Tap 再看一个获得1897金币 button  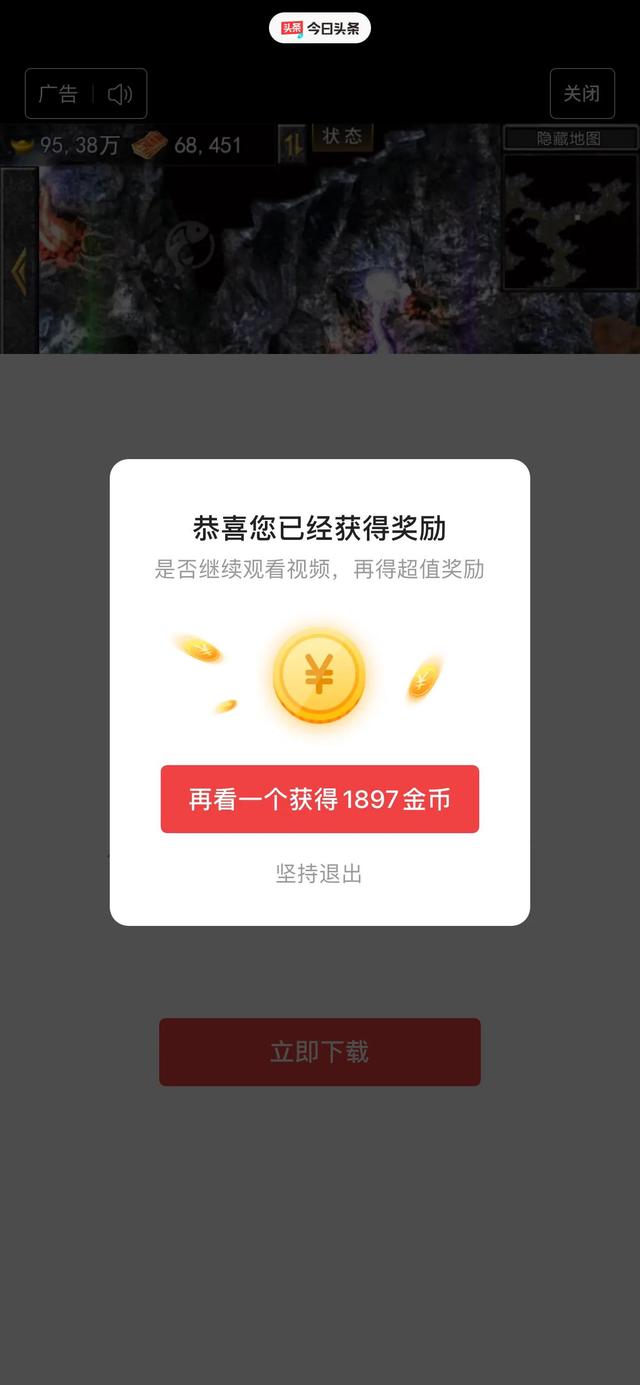(320, 799)
